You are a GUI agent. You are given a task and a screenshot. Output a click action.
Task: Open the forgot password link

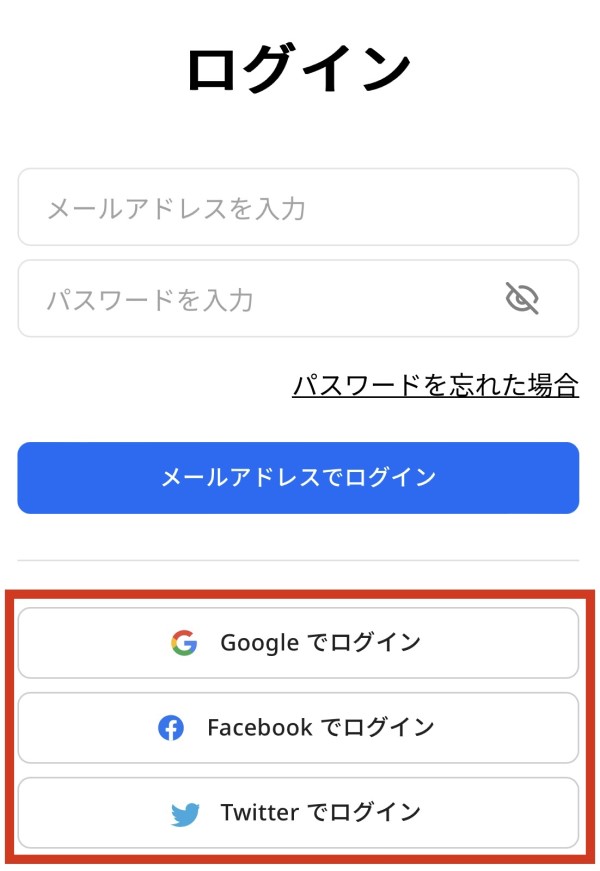pos(435,385)
